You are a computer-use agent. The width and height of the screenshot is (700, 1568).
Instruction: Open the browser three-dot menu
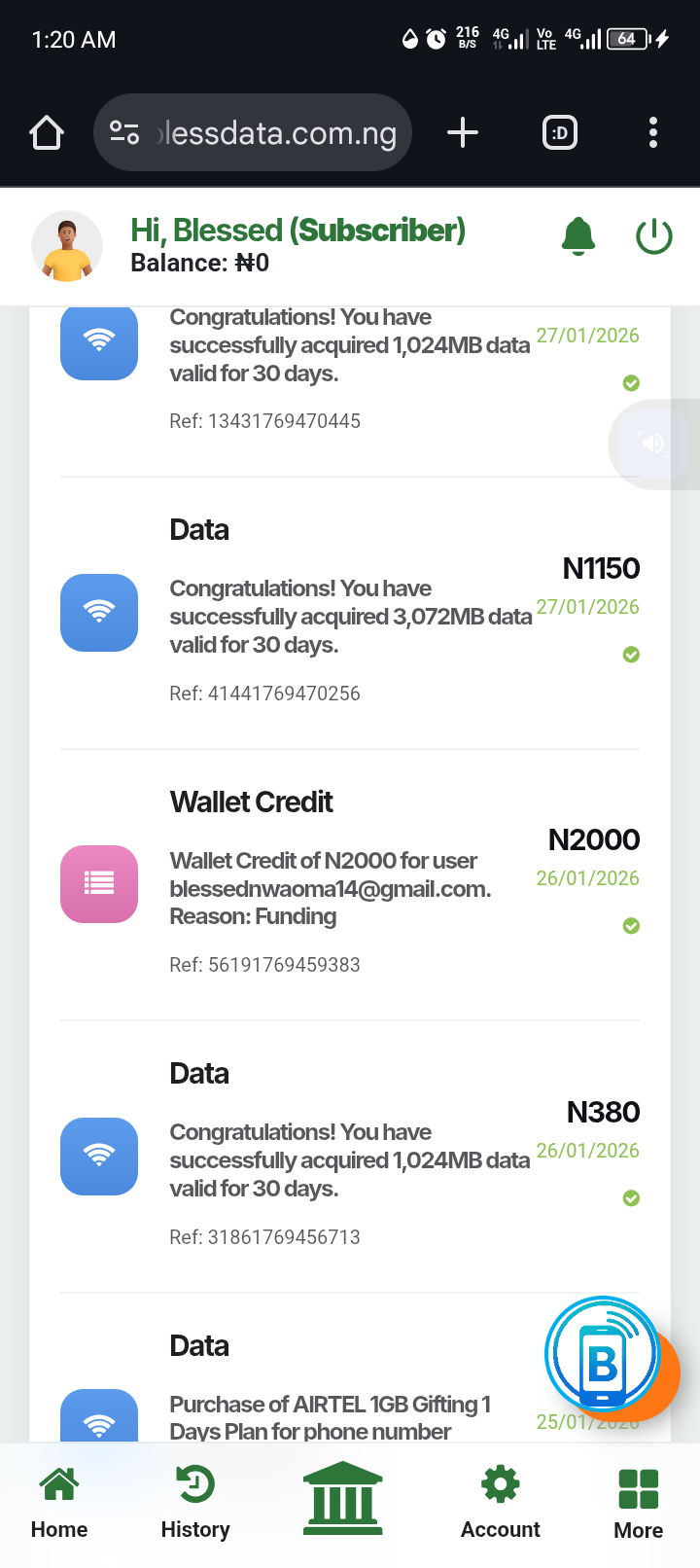pos(652,133)
